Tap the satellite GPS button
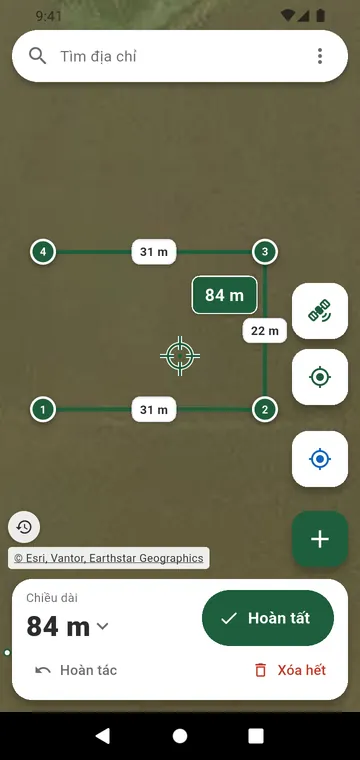360x760 pixels. (x=320, y=311)
